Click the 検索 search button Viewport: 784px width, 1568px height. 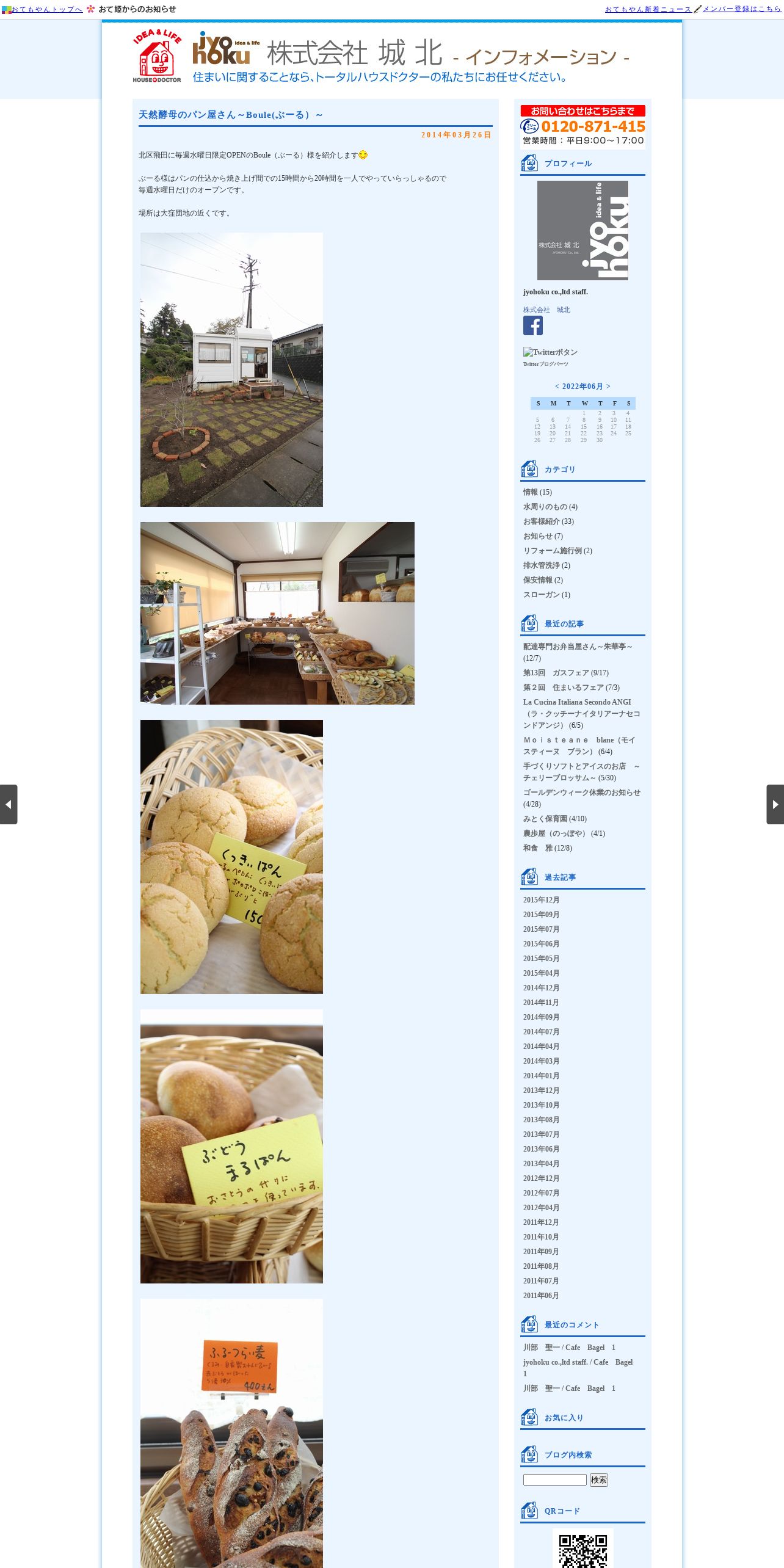coord(598,1479)
